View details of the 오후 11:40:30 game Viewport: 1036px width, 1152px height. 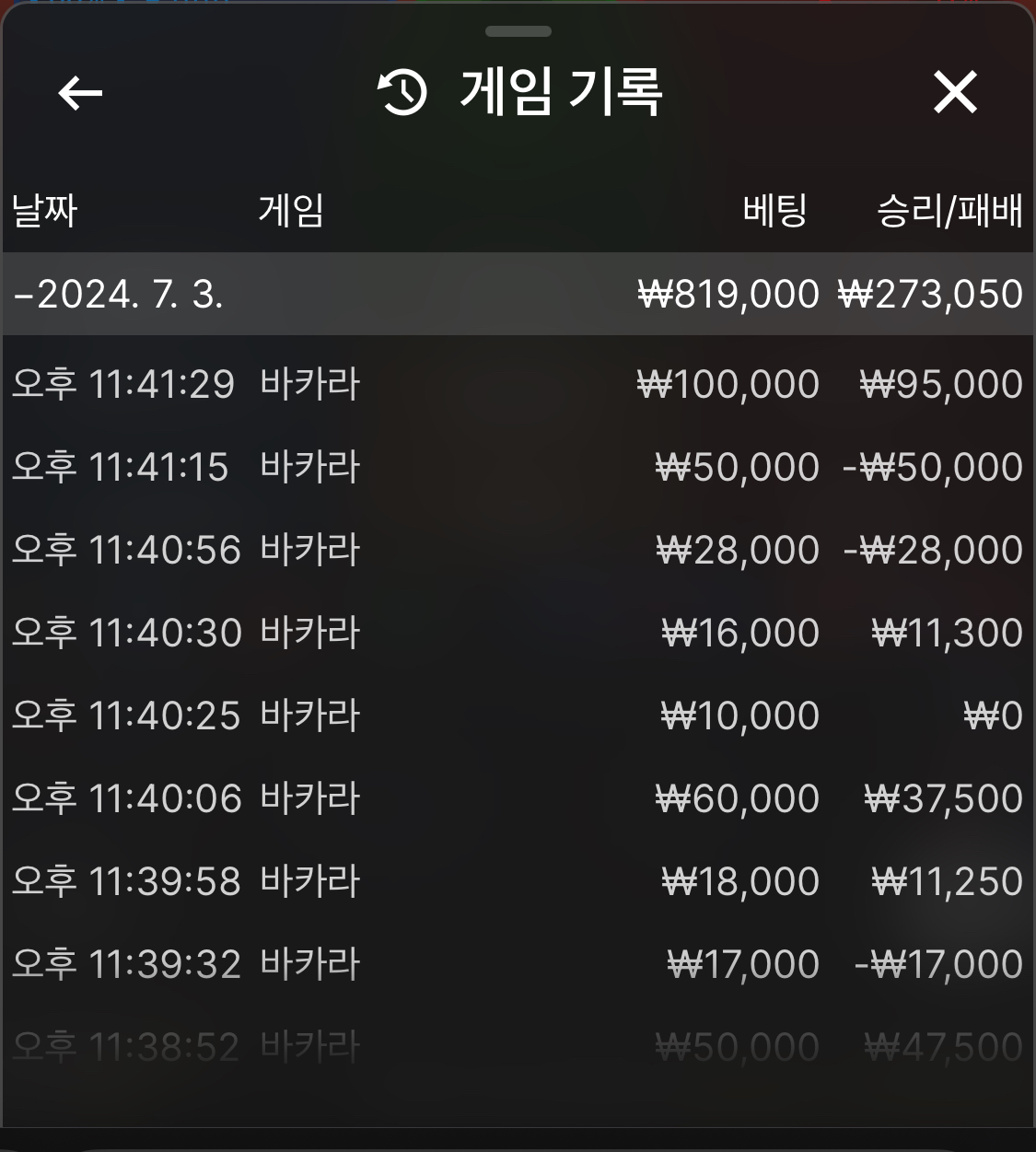pos(518,633)
